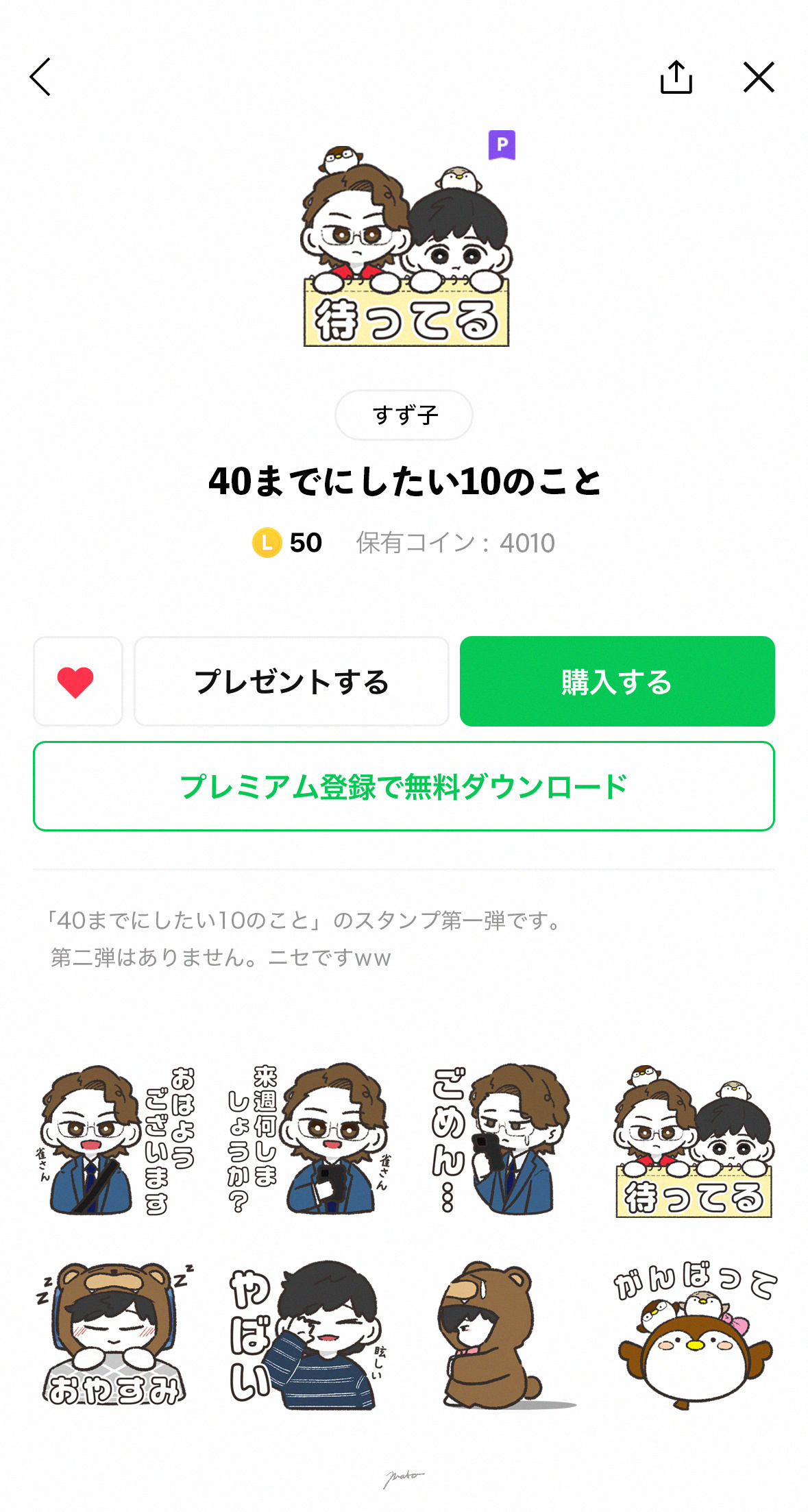Preview the 待ってる sticker in the grid
Screen dimensions: 808x1512
(692, 1141)
